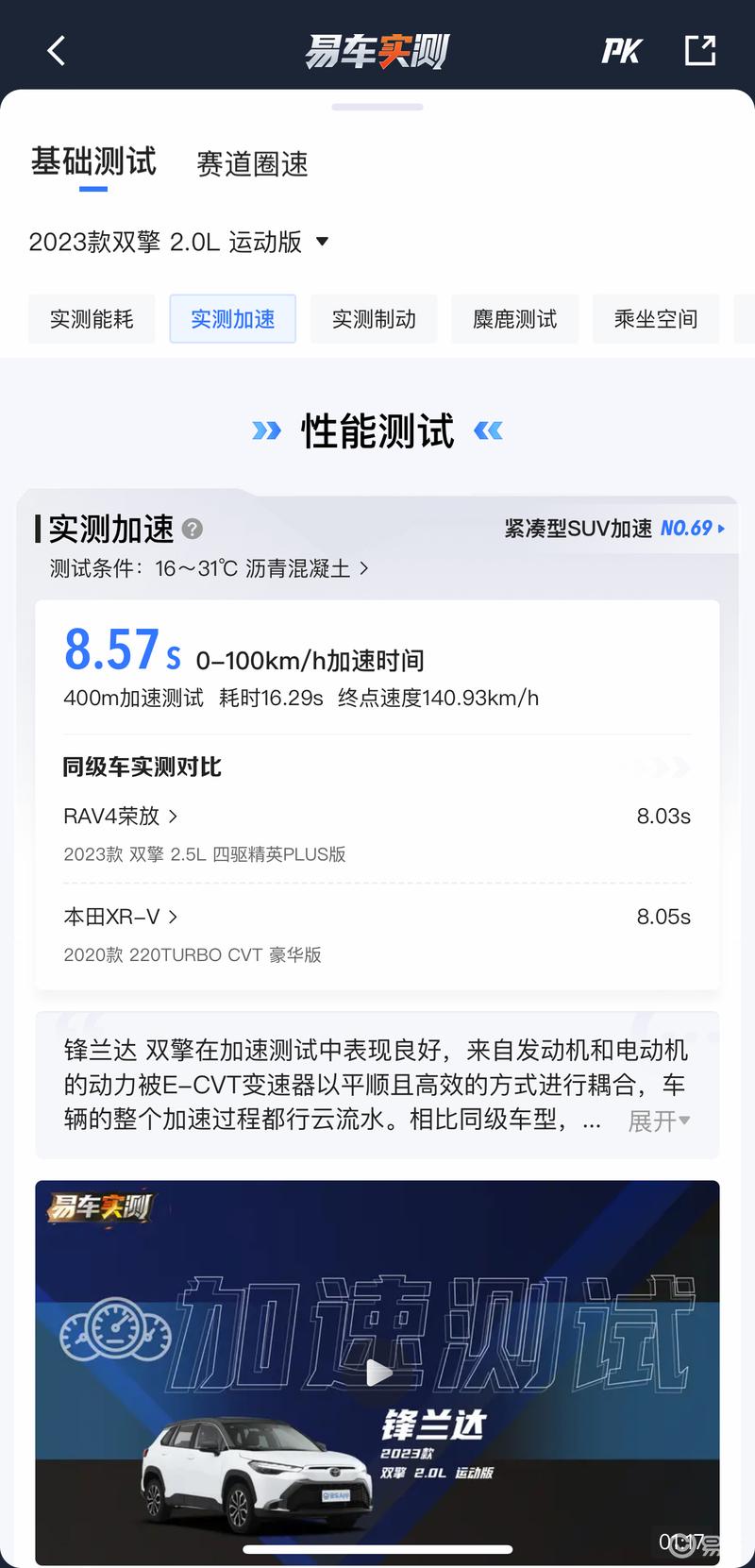View test conditions 16~31℃ 沥青混凝土
755x1568 pixels.
pos(210,568)
